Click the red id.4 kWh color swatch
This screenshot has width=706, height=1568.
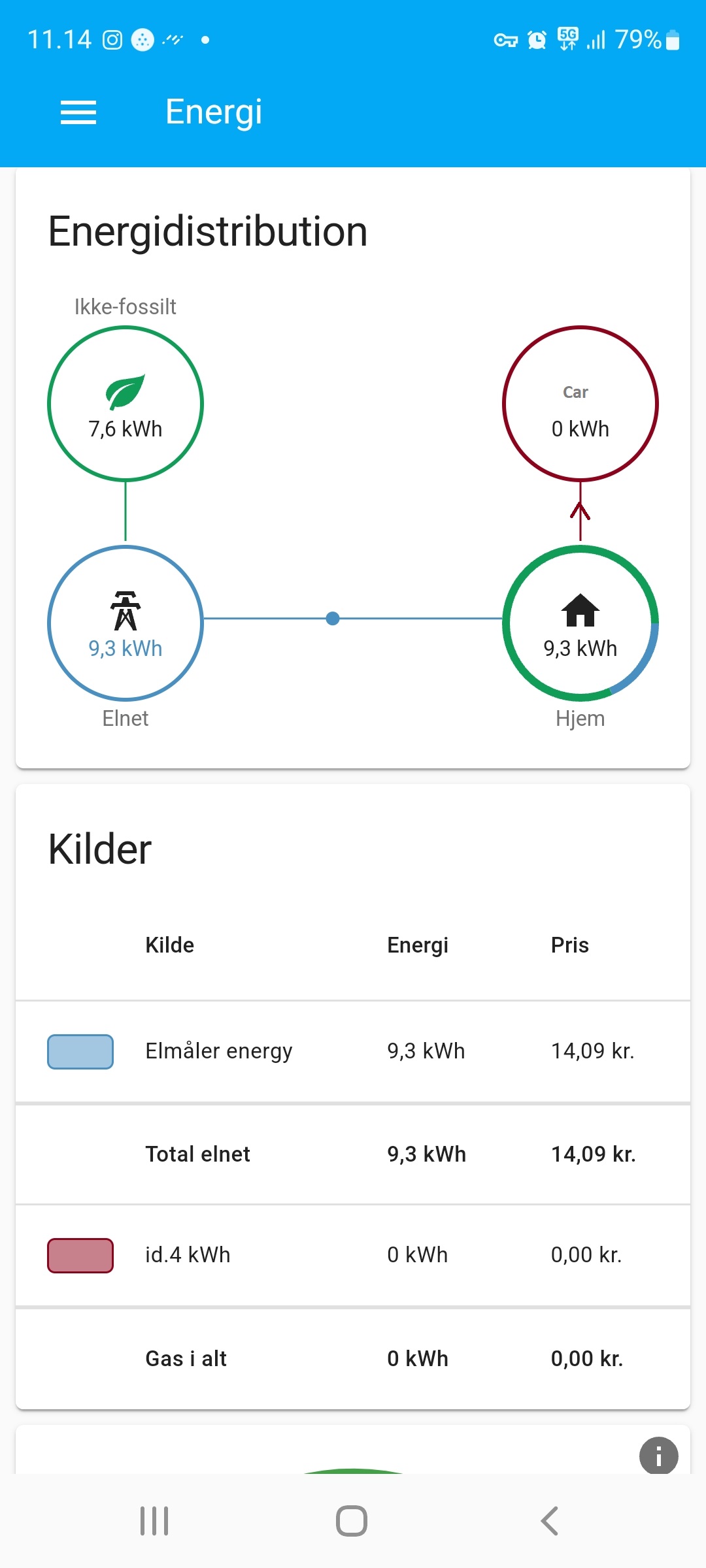point(80,1254)
